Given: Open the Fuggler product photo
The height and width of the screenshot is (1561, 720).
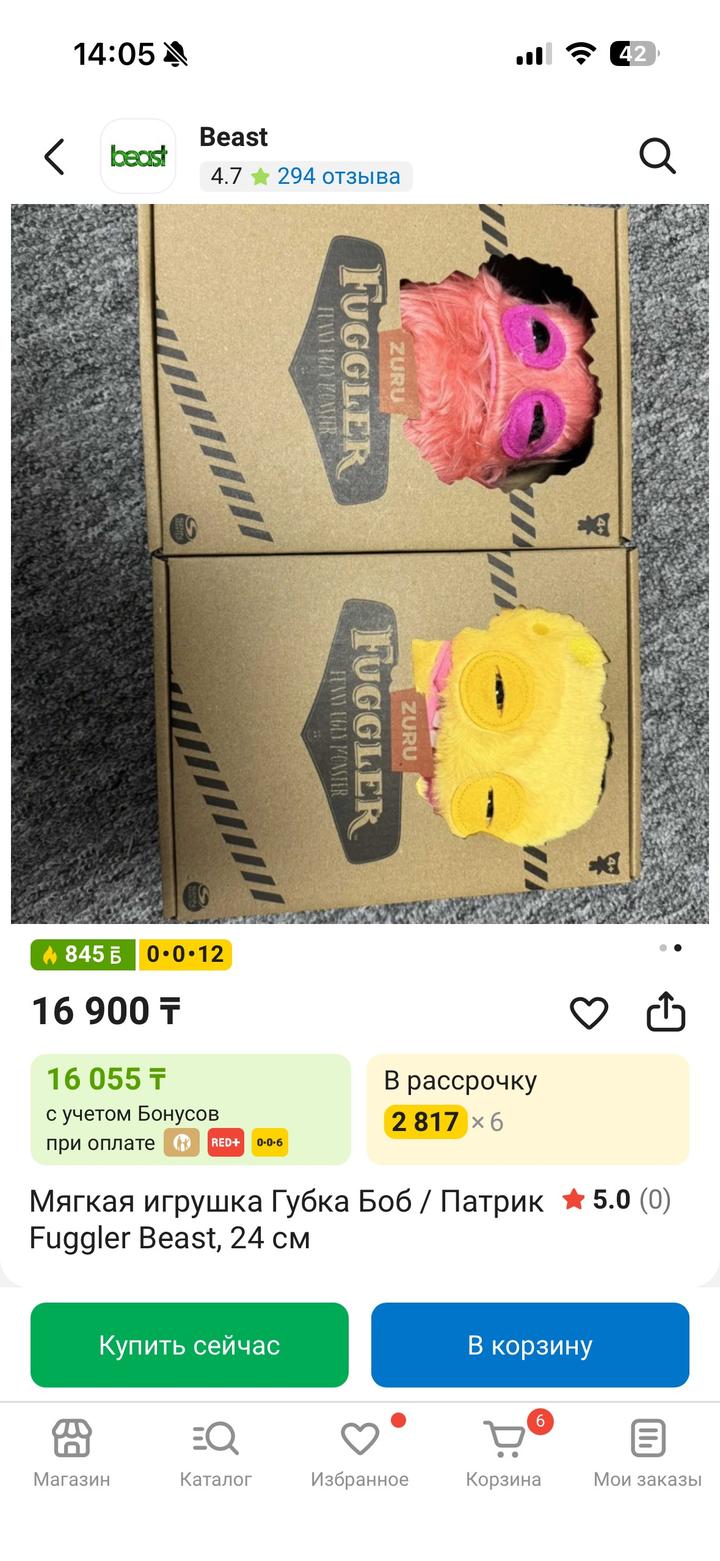Looking at the screenshot, I should pos(360,563).
